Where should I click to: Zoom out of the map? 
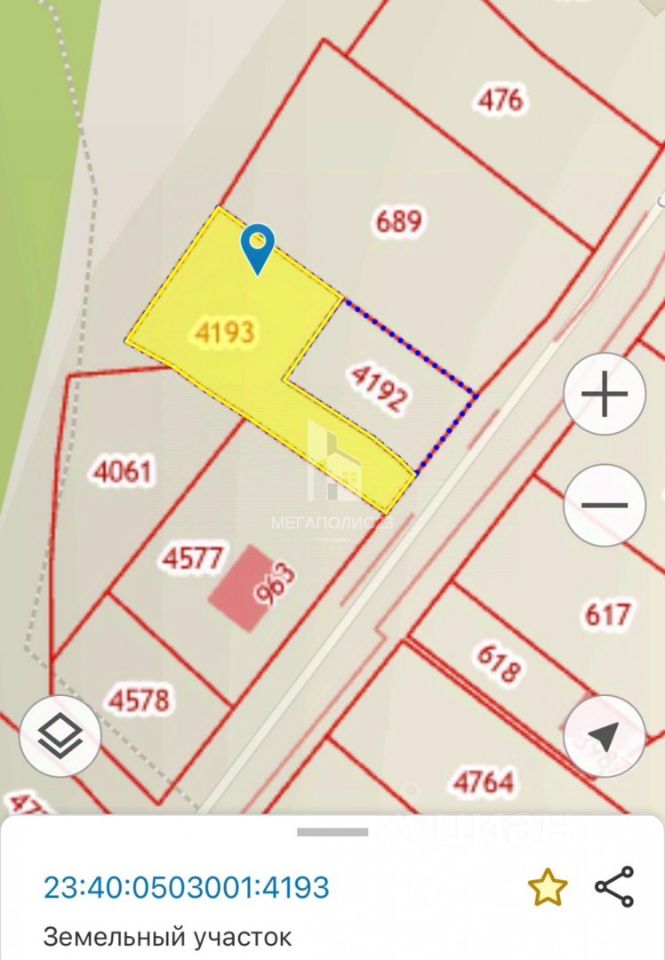604,504
